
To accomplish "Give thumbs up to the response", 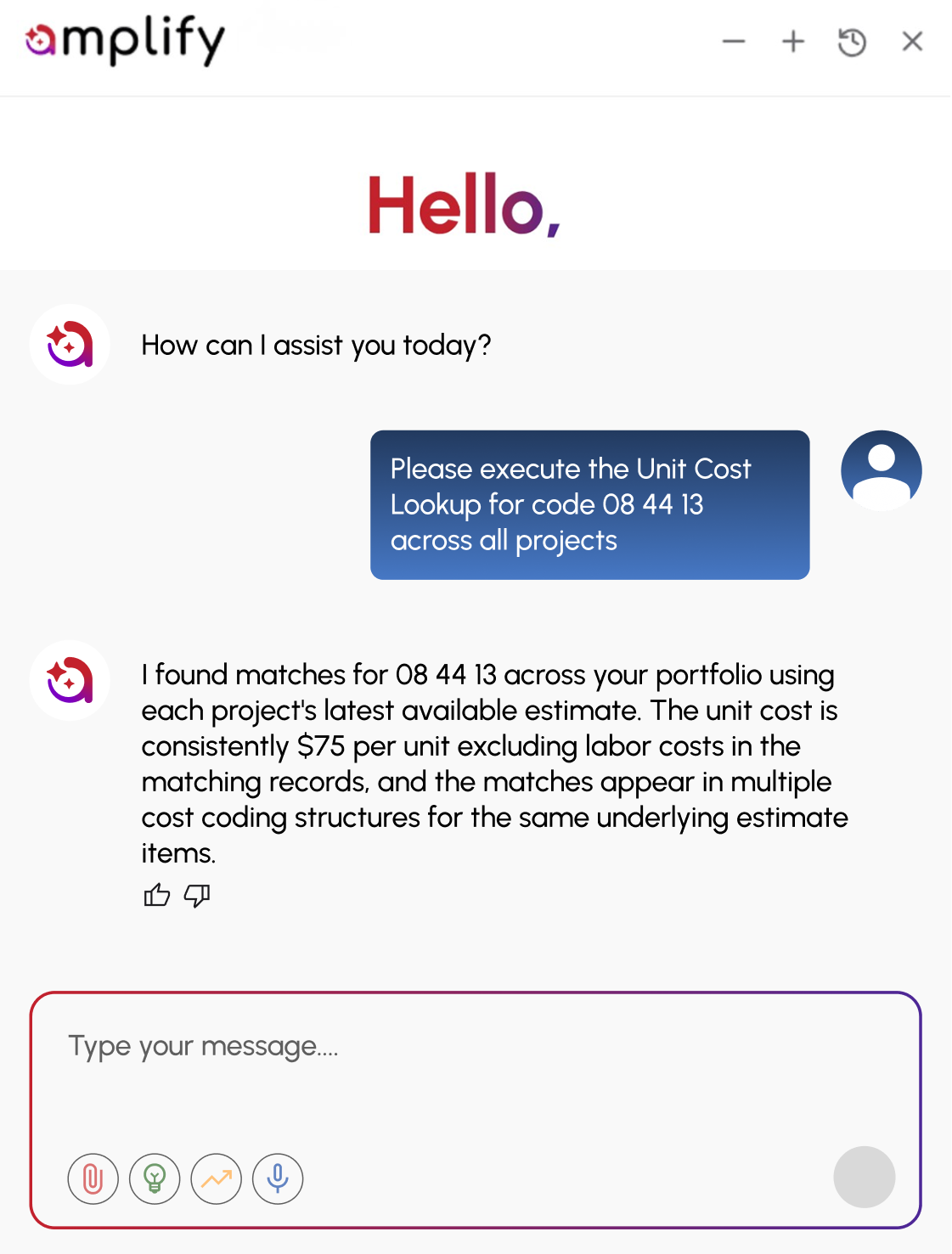I will [x=156, y=895].
